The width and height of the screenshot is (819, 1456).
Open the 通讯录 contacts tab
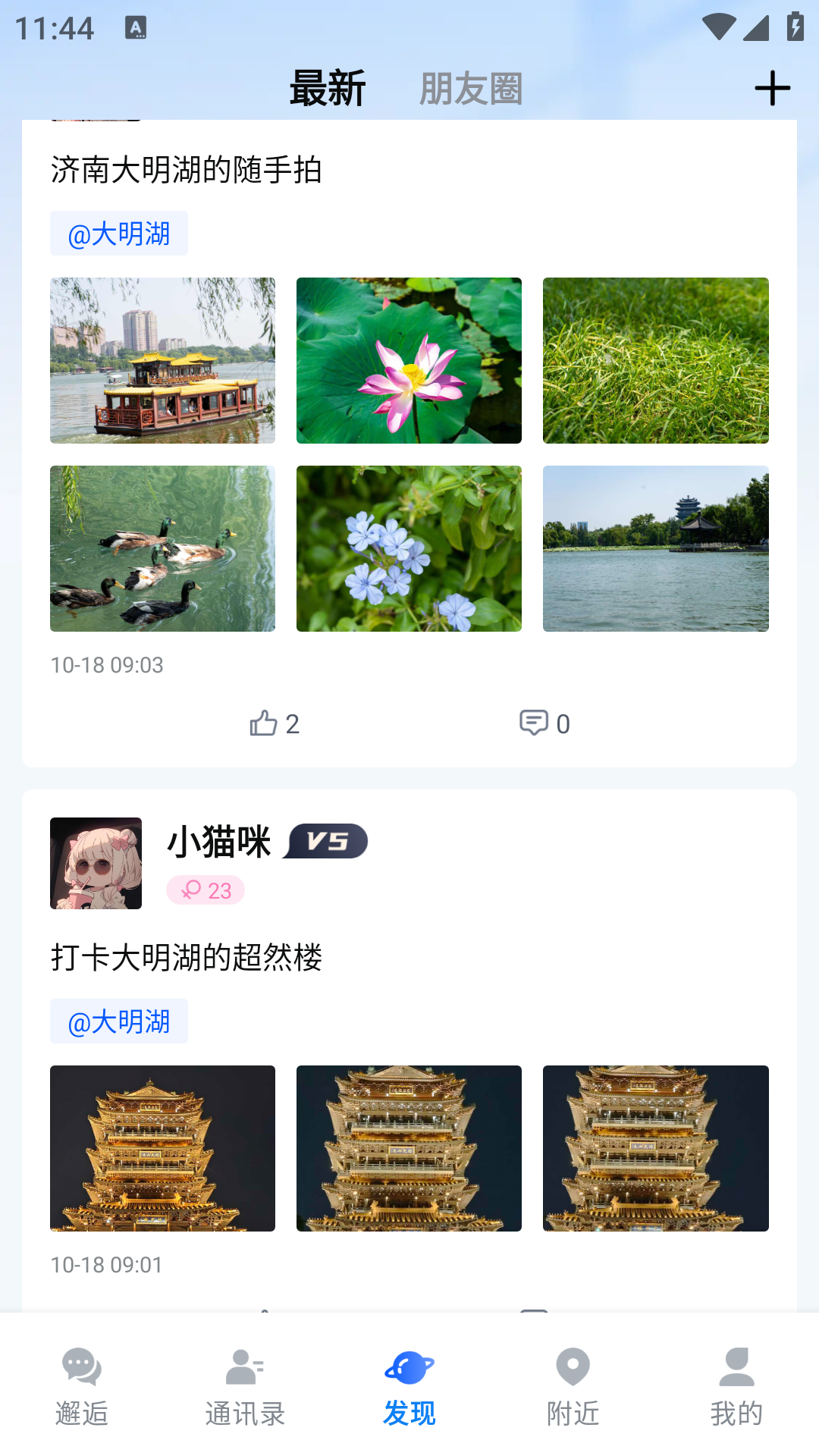(x=245, y=1386)
